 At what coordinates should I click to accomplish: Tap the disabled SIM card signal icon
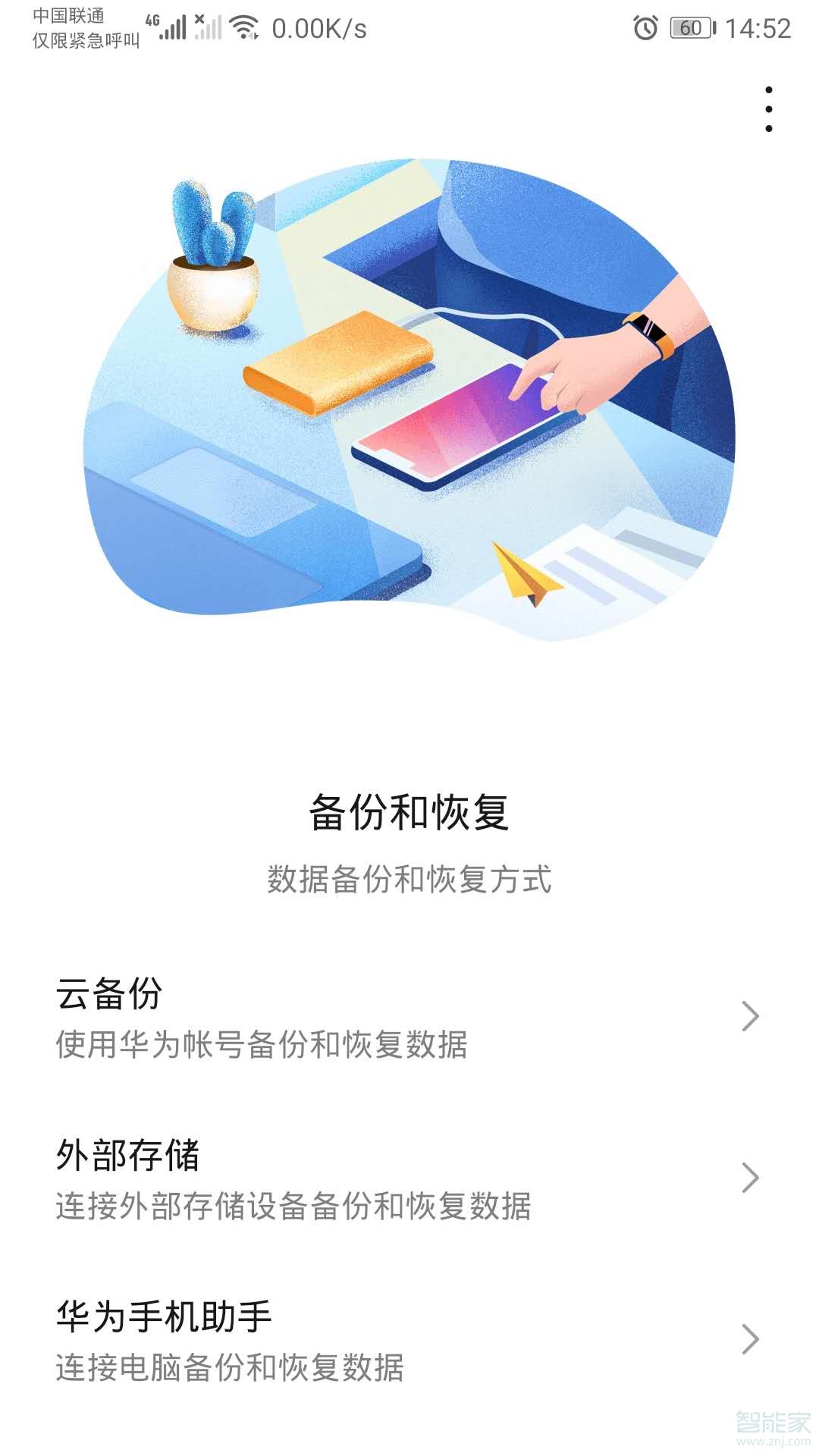click(x=210, y=27)
